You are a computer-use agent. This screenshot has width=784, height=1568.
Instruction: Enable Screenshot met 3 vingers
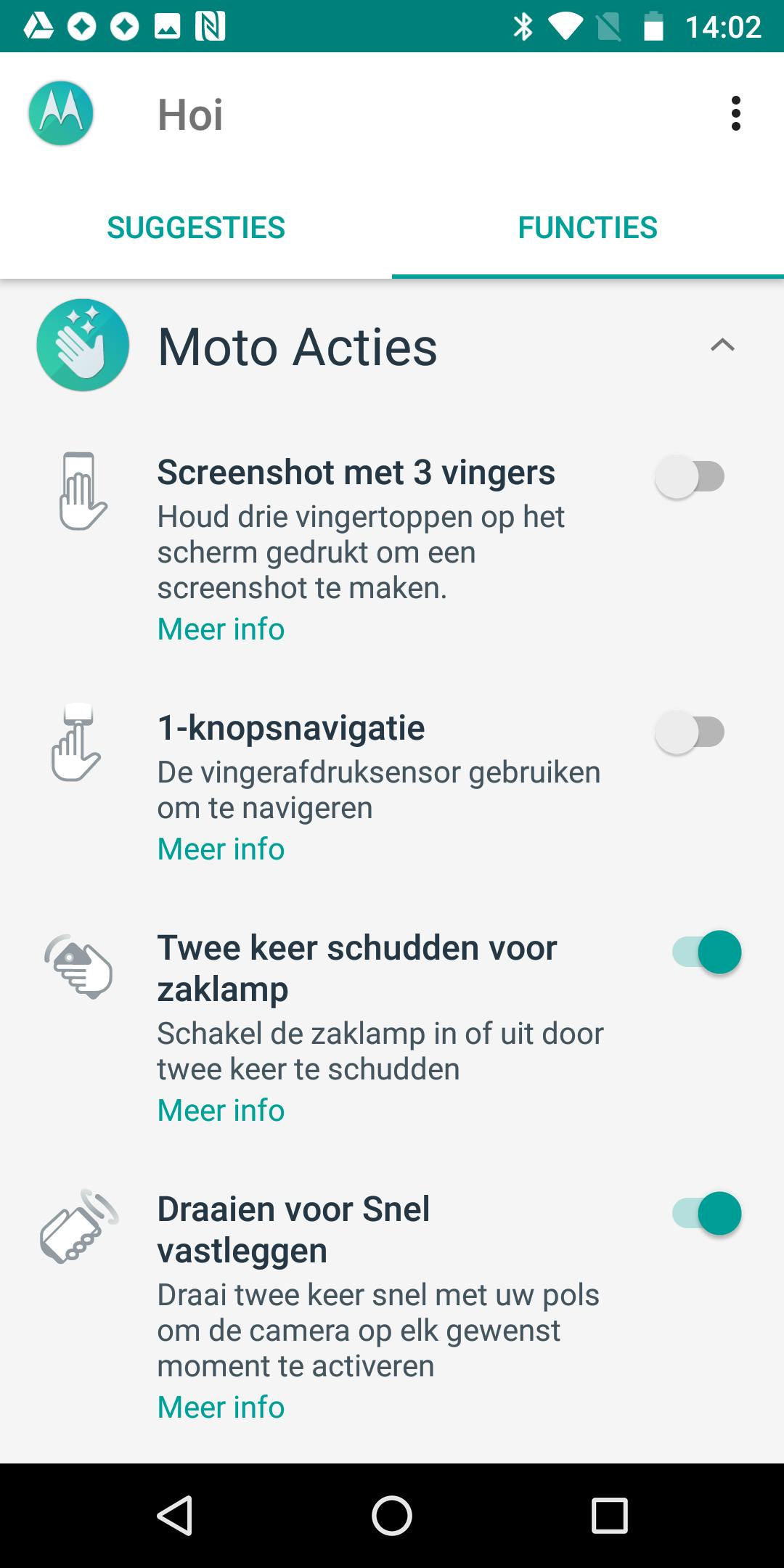coord(690,477)
